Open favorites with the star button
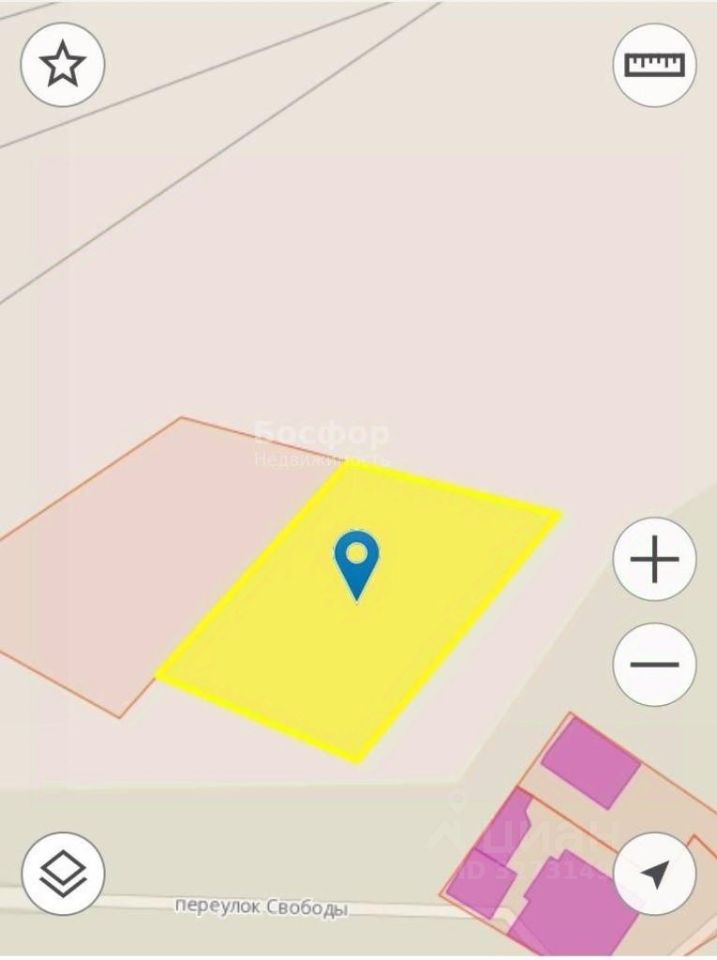 click(x=63, y=65)
